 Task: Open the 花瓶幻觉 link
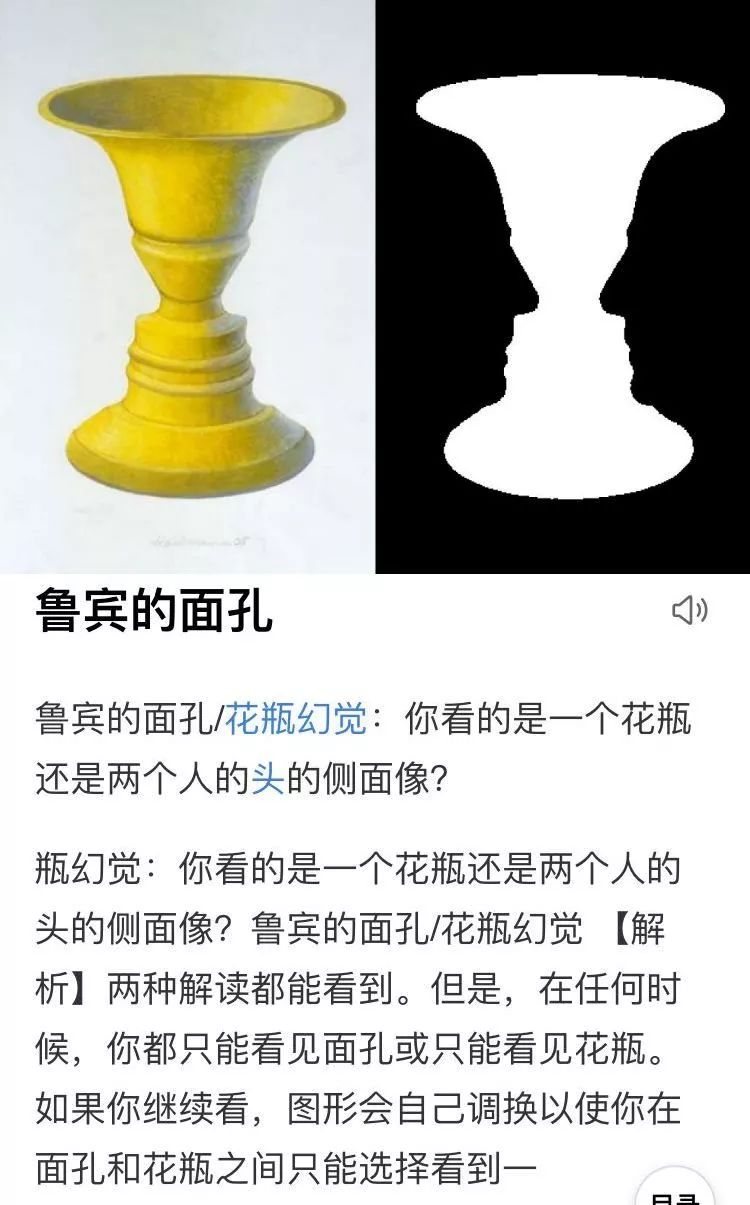tap(295, 719)
